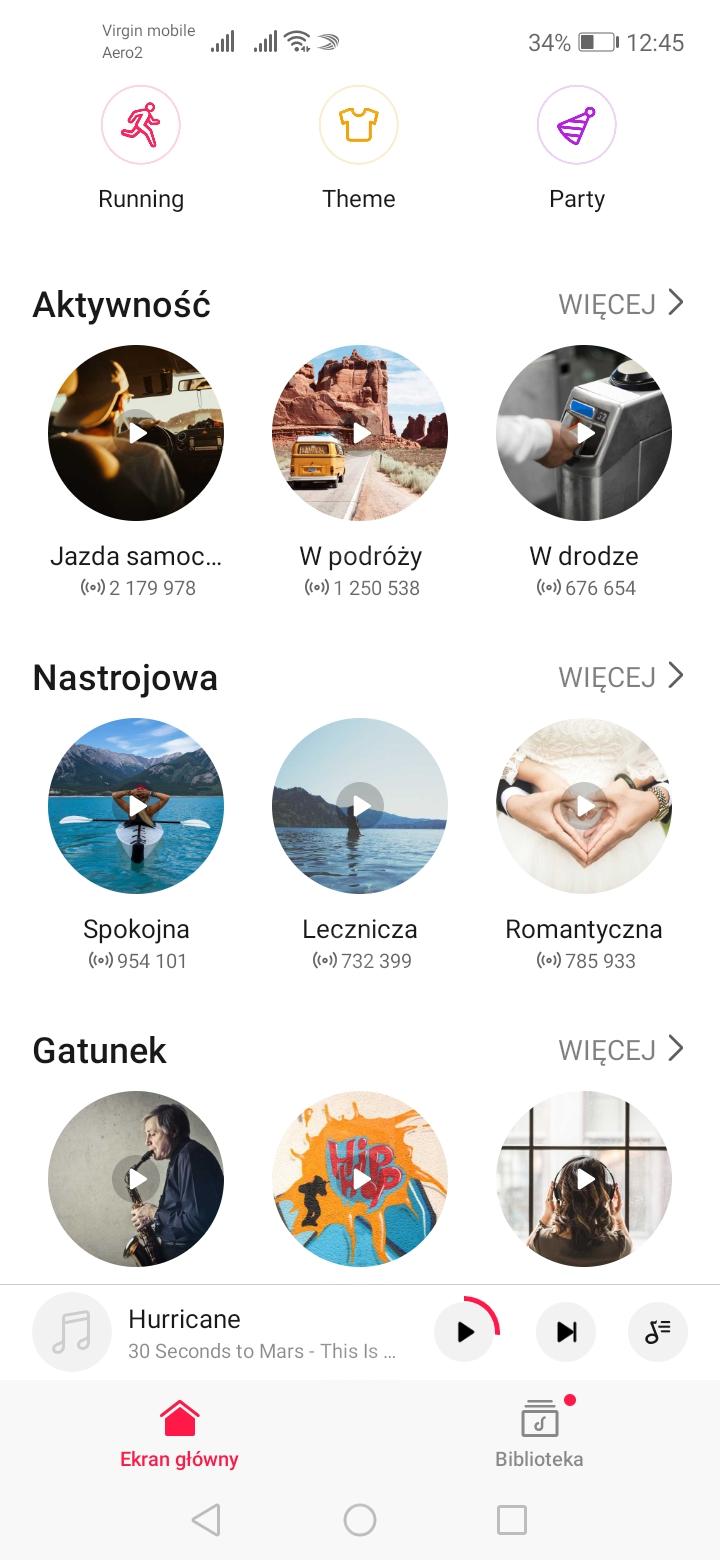720x1560 pixels.
Task: Open the playback queue
Action: 658,1332
